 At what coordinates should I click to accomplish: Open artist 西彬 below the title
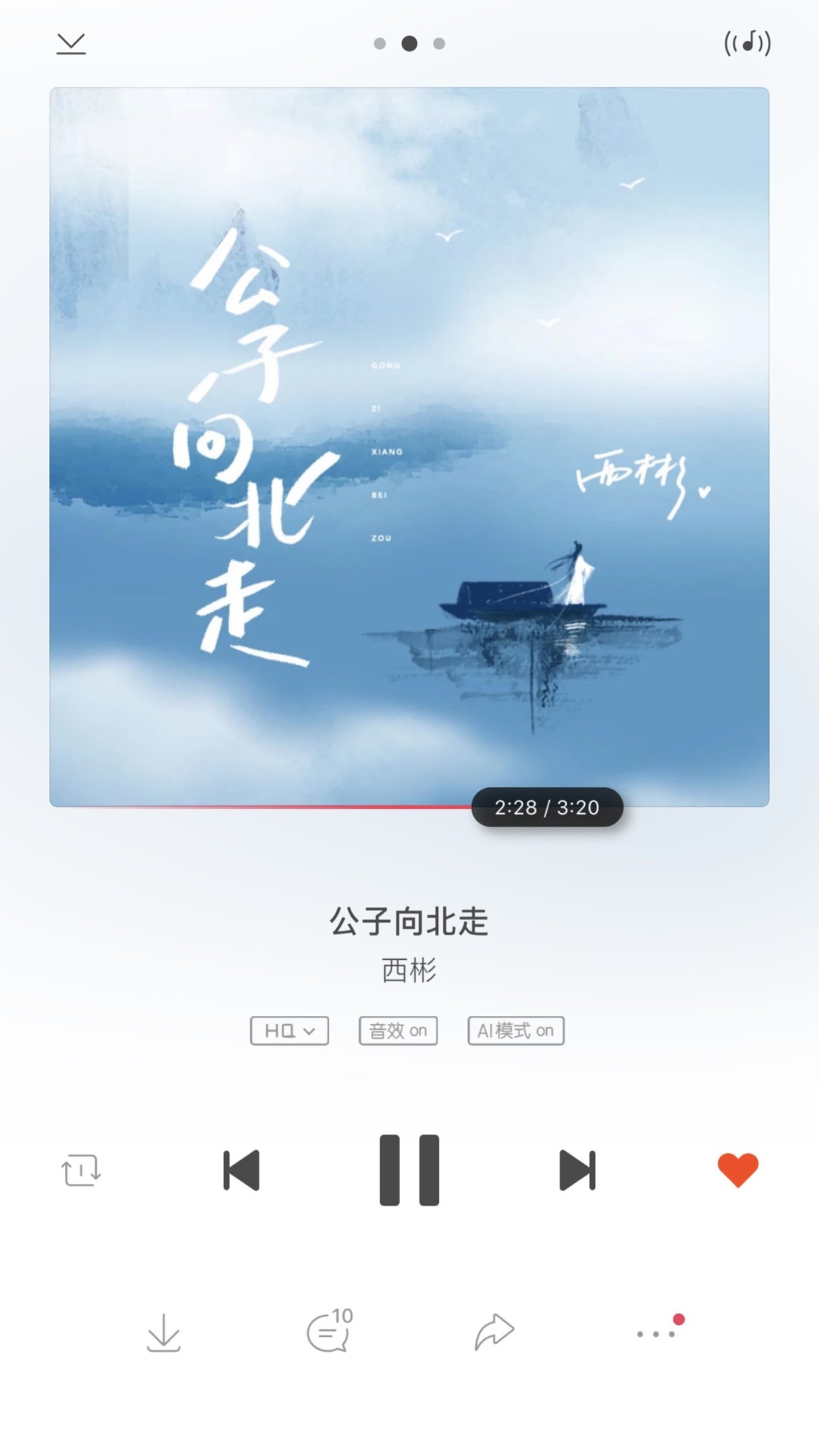(409, 970)
